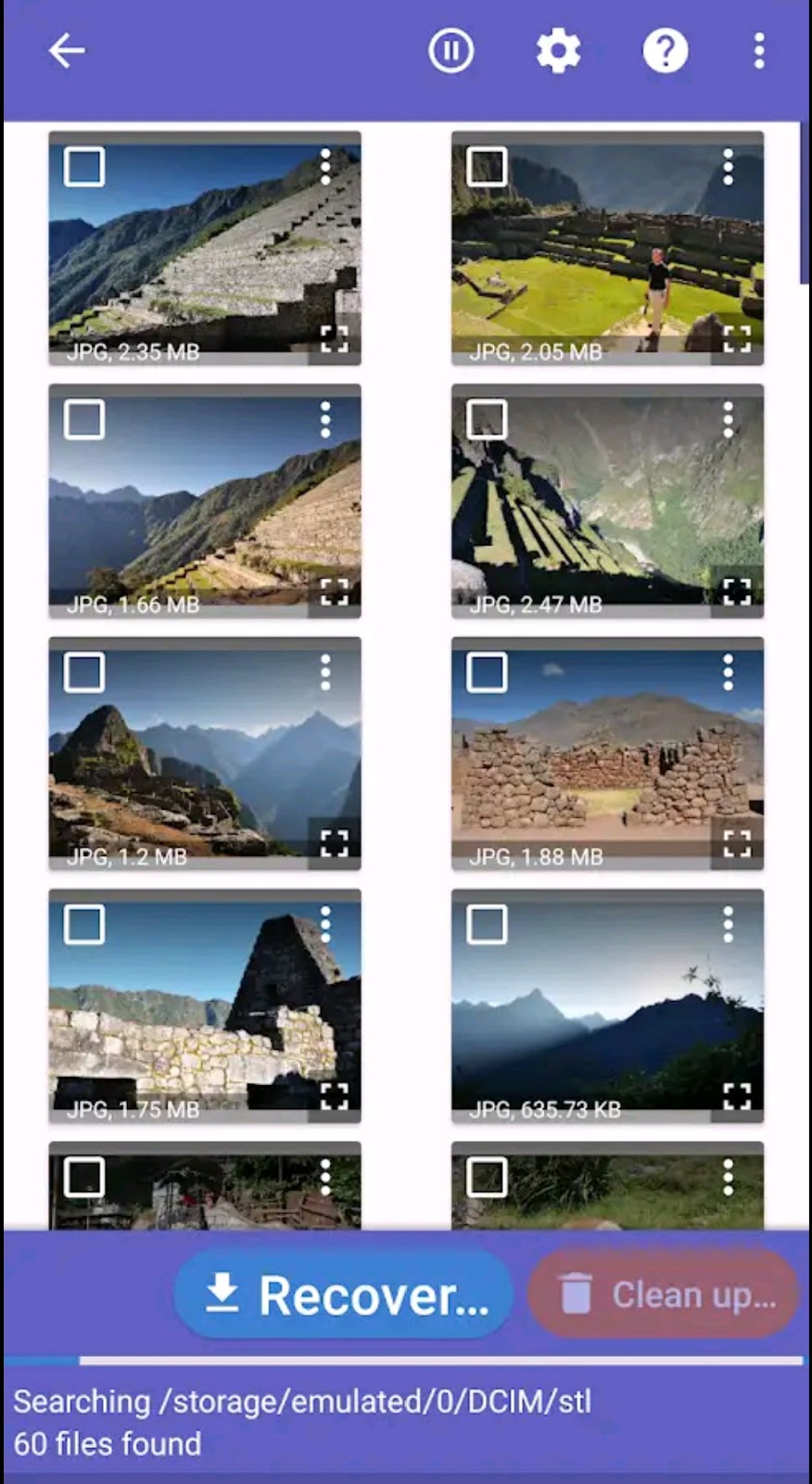This screenshot has width=812, height=1484.
Task: Open the top bar overflow menu
Action: [759, 51]
